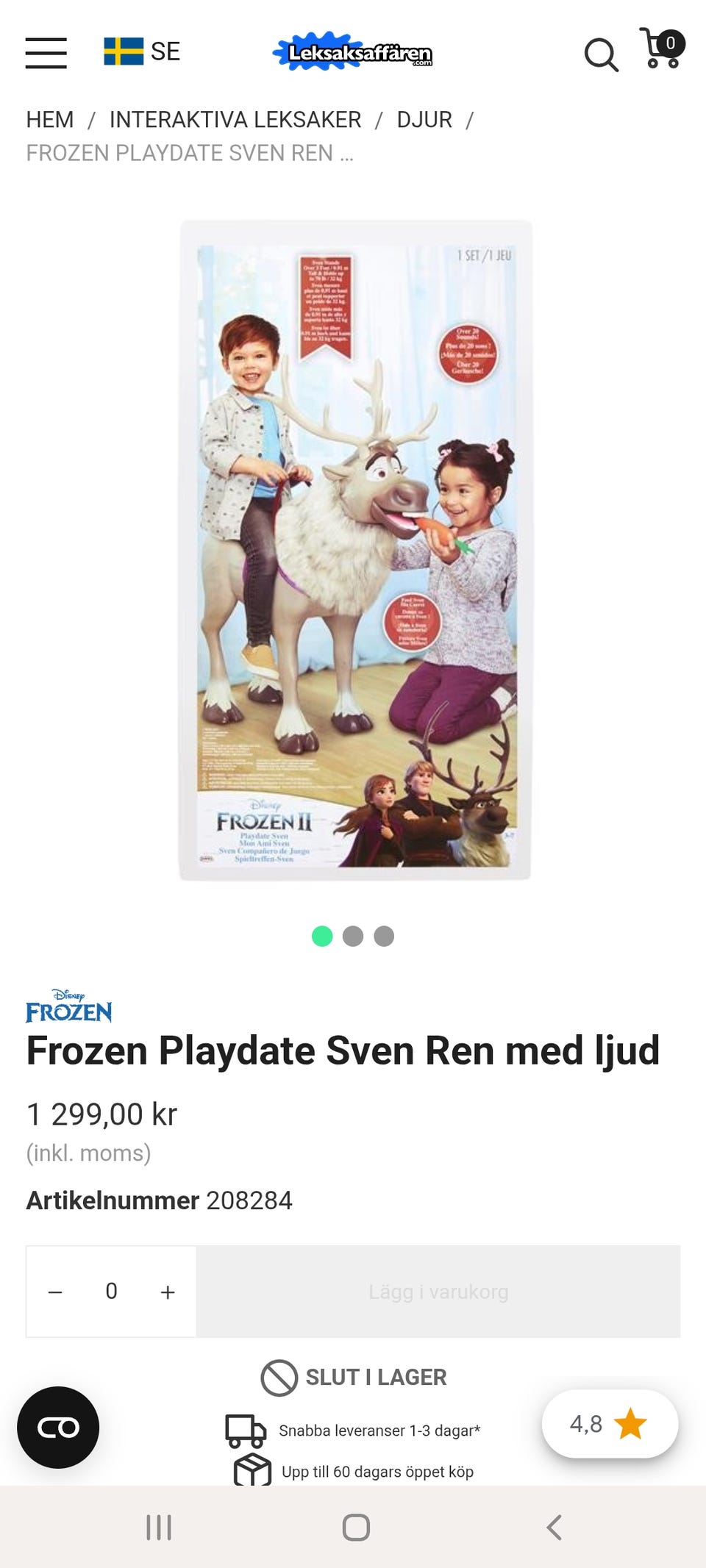Viewport: 706px width, 1568px height.
Task: Increase quantity with plus button
Action: click(x=168, y=1292)
